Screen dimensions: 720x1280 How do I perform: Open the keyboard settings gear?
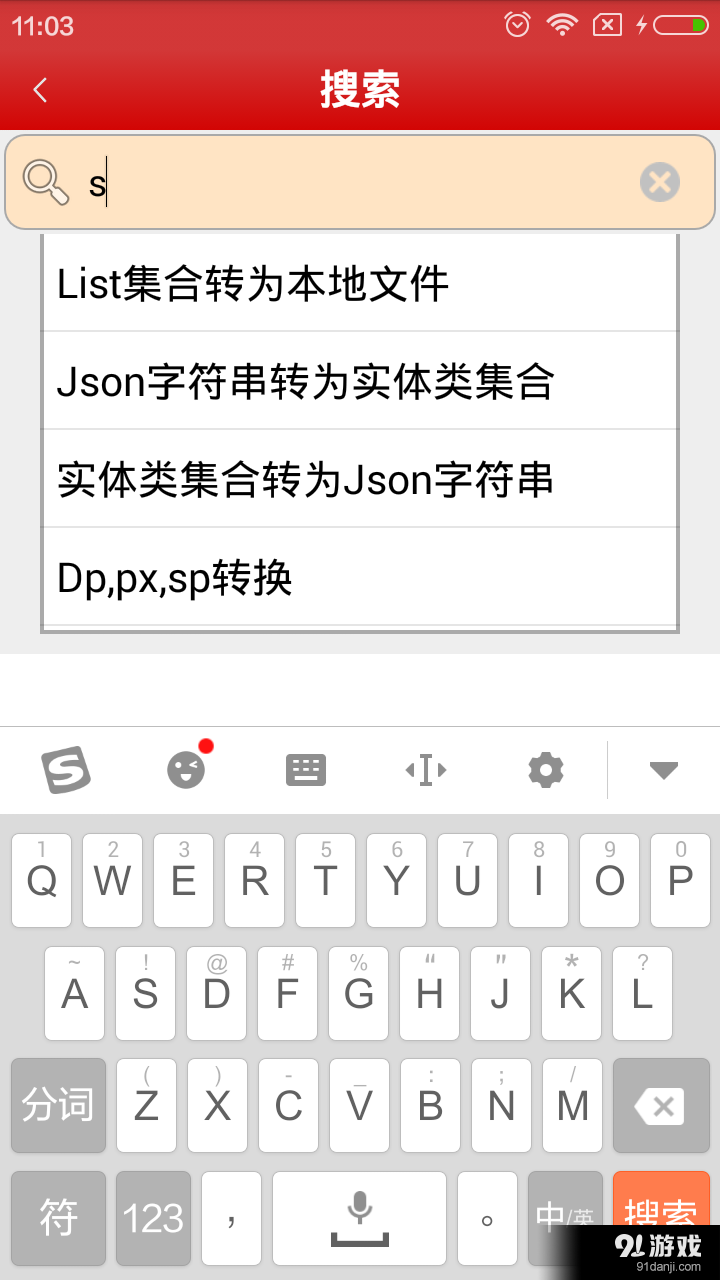point(545,770)
